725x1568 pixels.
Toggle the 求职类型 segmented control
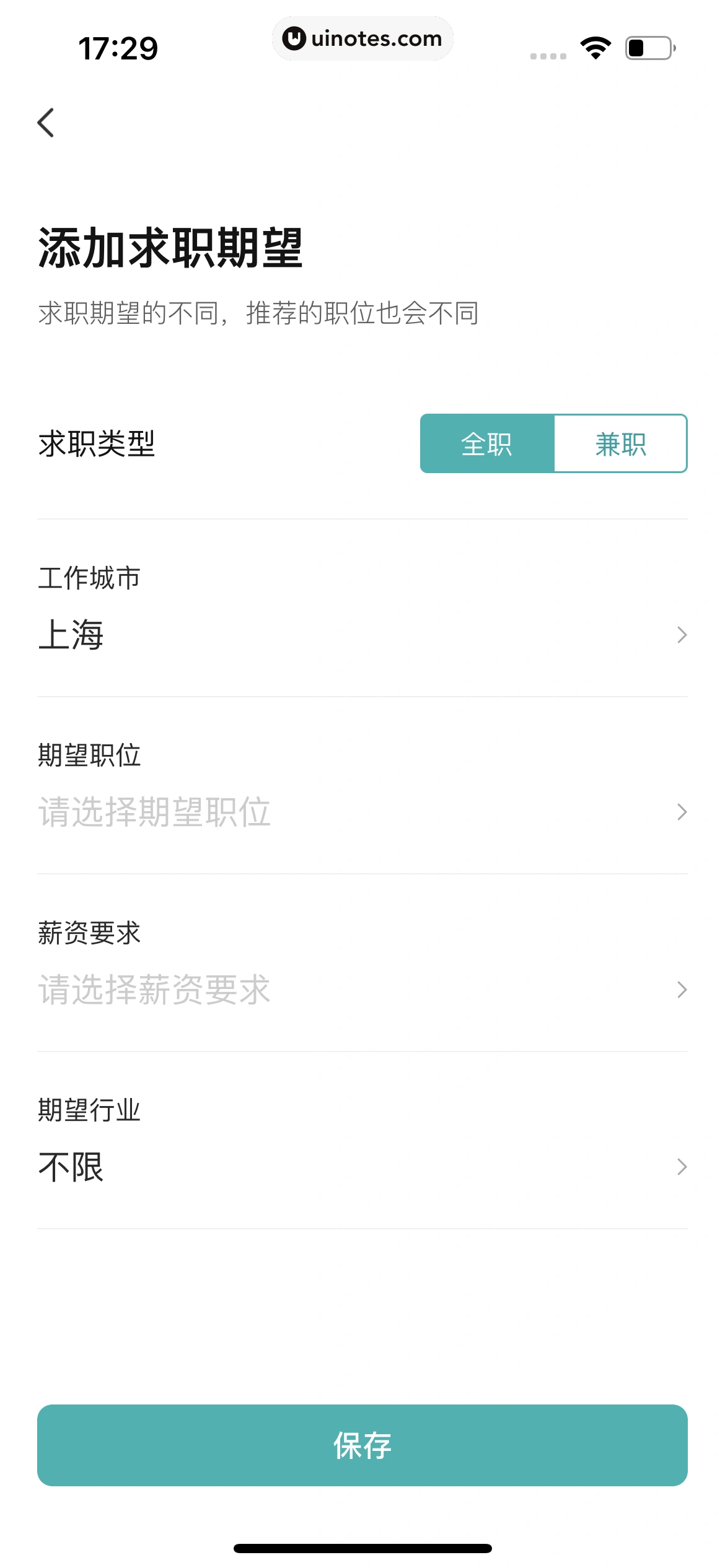click(553, 443)
